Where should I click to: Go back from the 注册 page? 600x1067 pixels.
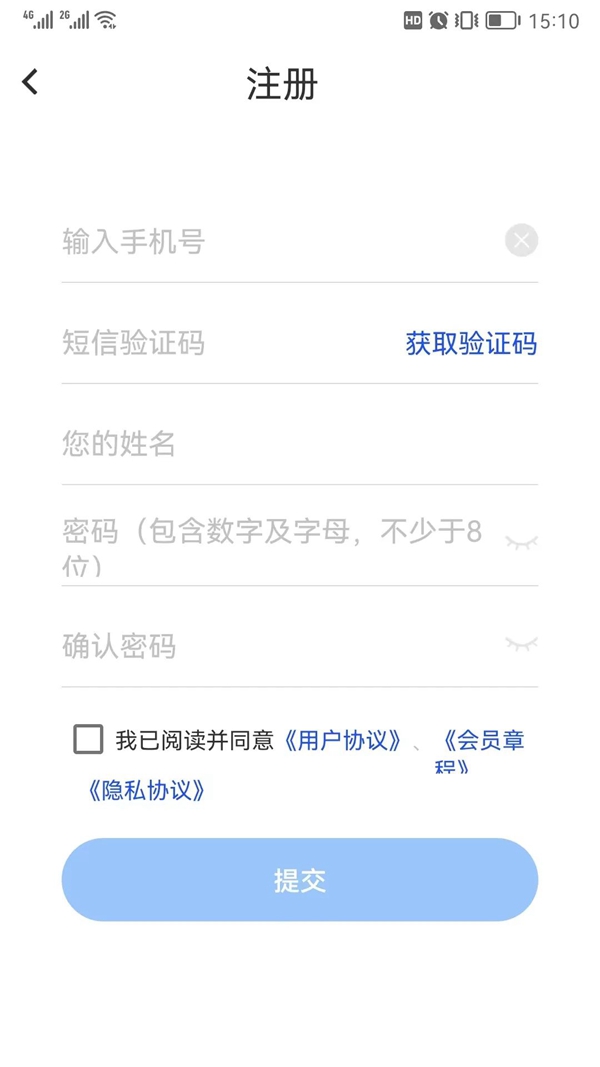[30, 82]
